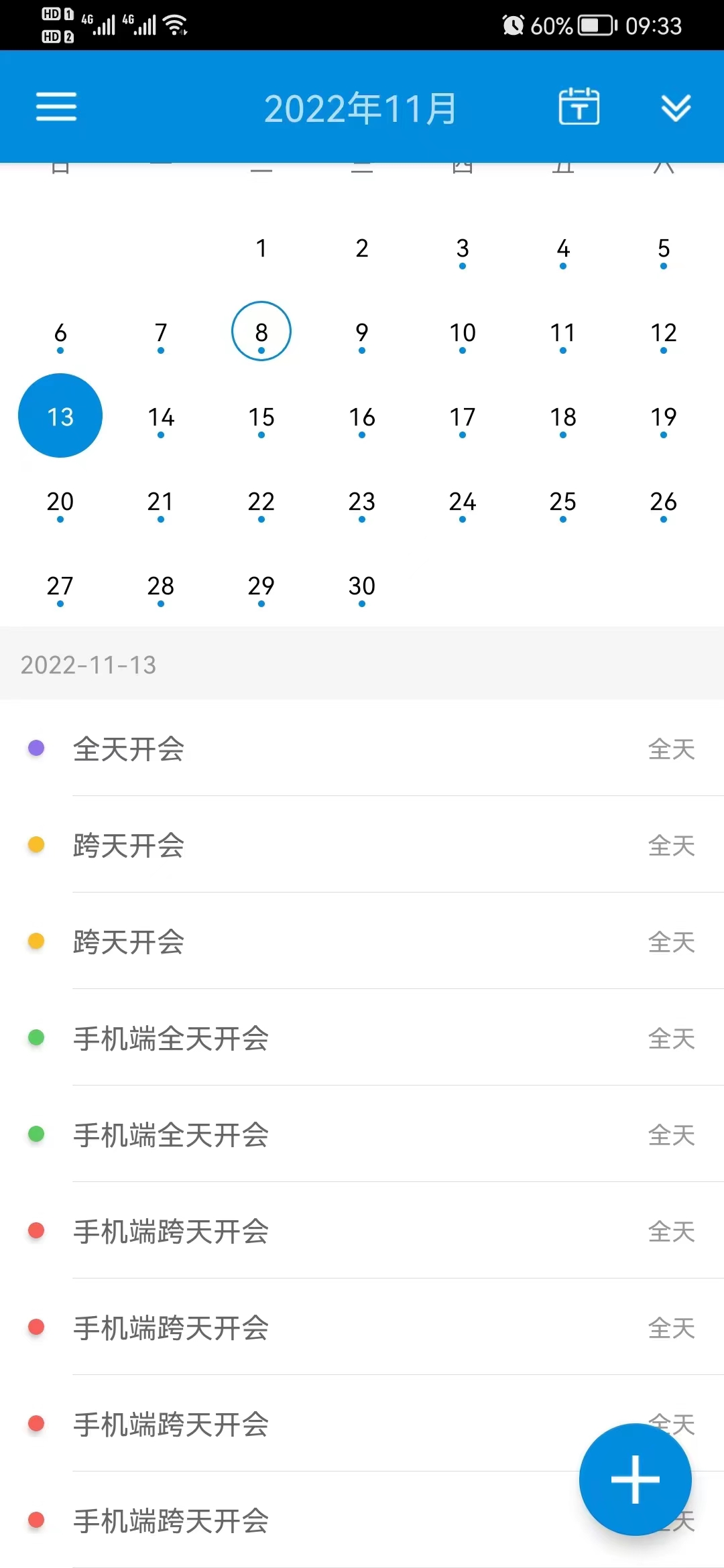Viewport: 724px width, 1568px height.
Task: Tap the red dot beside 手机端跨天开会
Action: 36,1230
